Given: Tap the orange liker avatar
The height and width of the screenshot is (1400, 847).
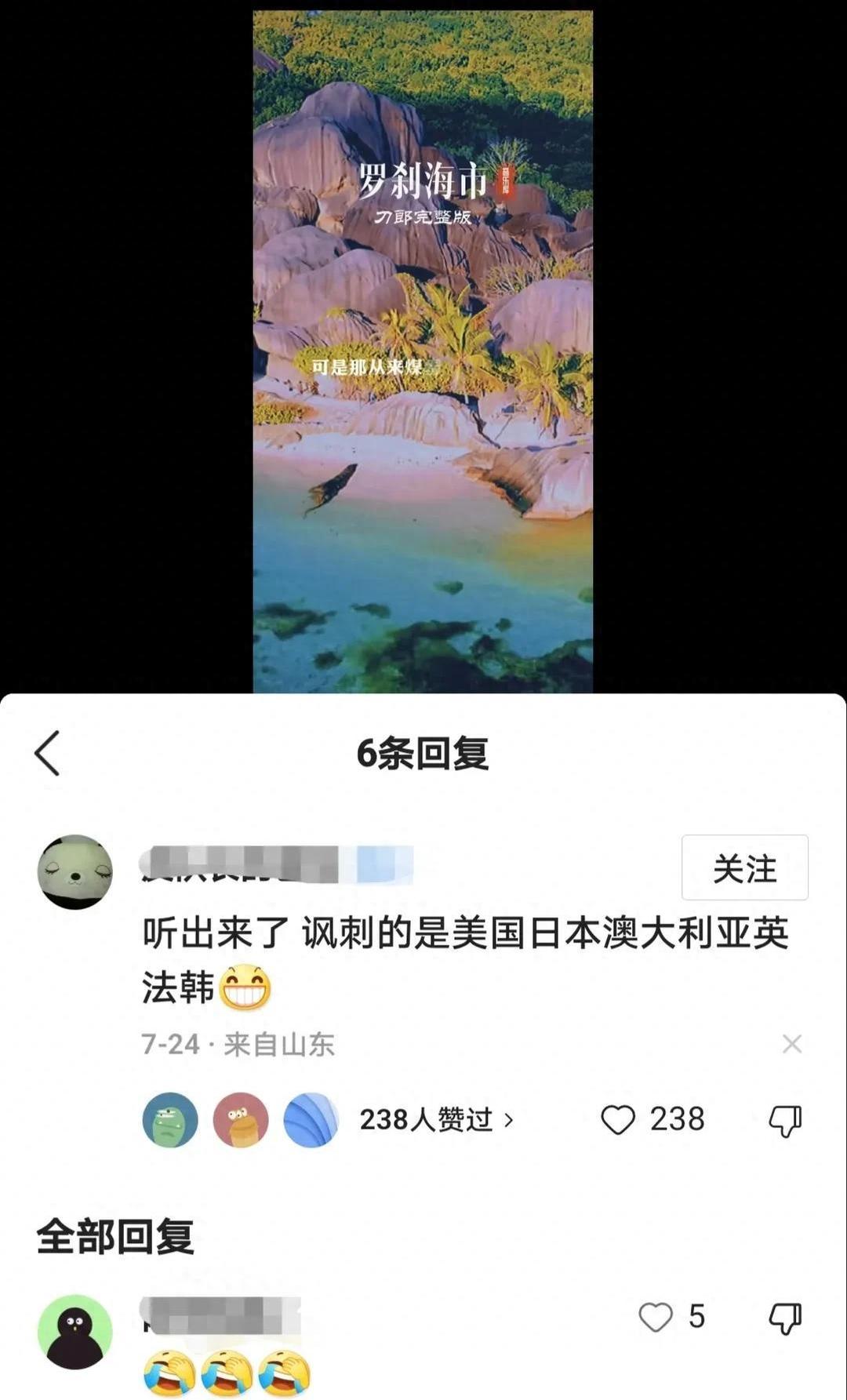Looking at the screenshot, I should (240, 1121).
